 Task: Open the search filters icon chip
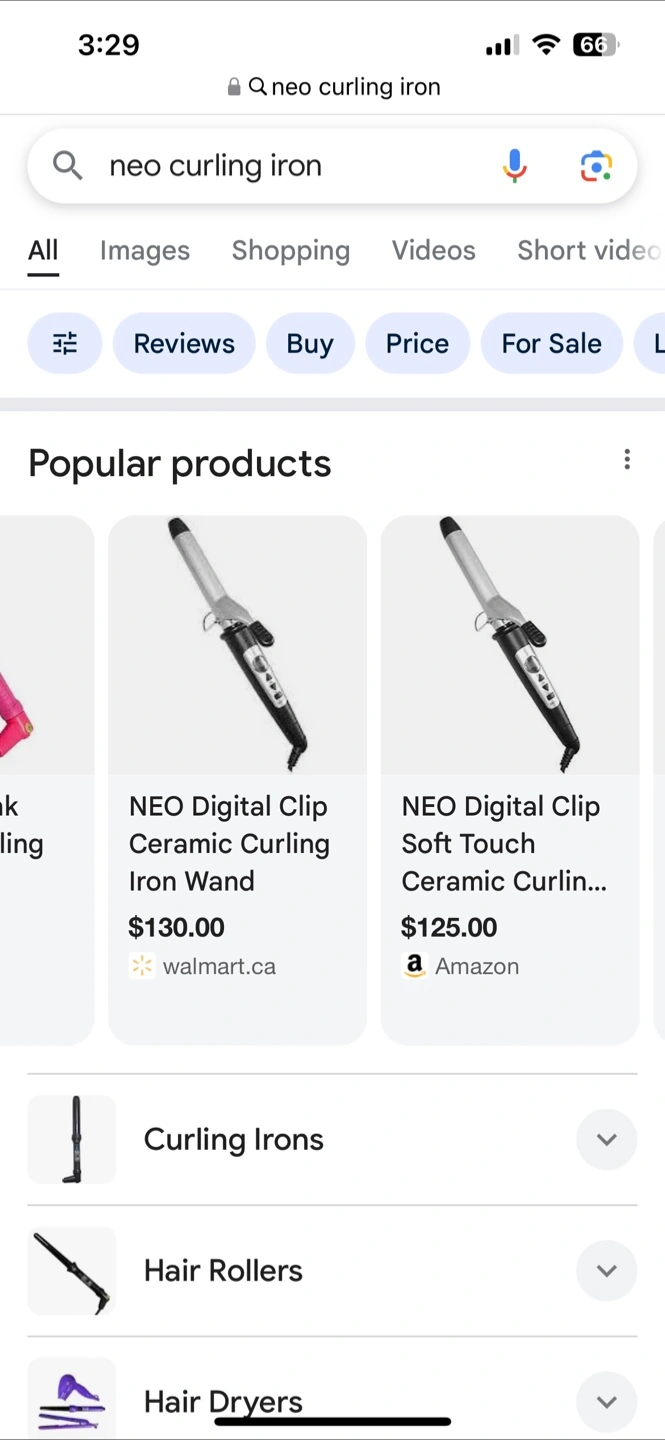[x=65, y=344]
